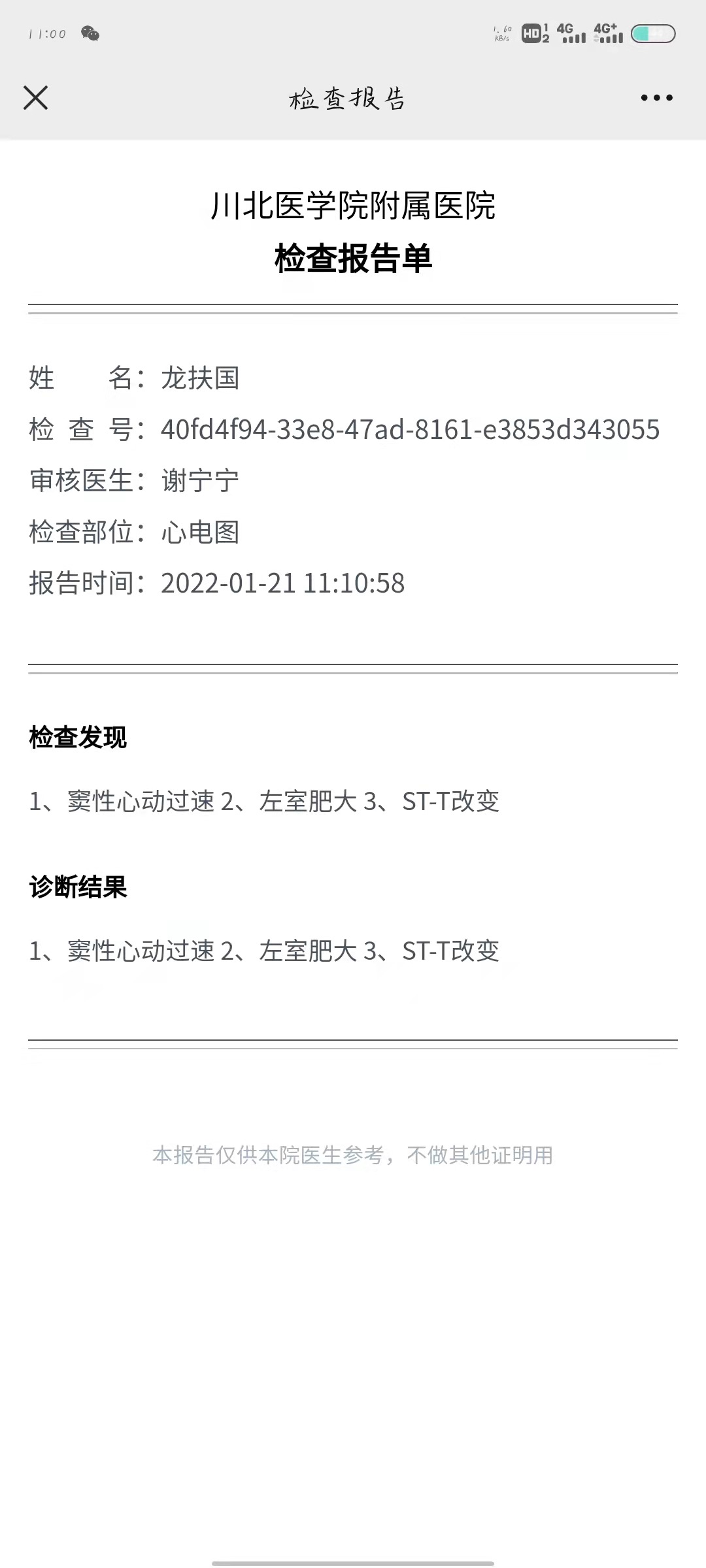Viewport: 706px width, 1568px height.
Task: Open the three-dot more options menu
Action: tap(656, 98)
